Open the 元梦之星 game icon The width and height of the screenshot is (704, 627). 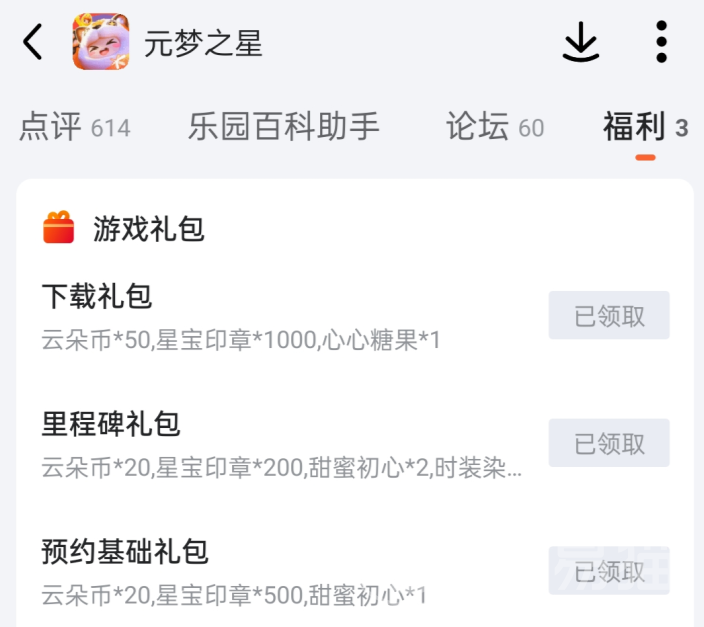pos(101,42)
